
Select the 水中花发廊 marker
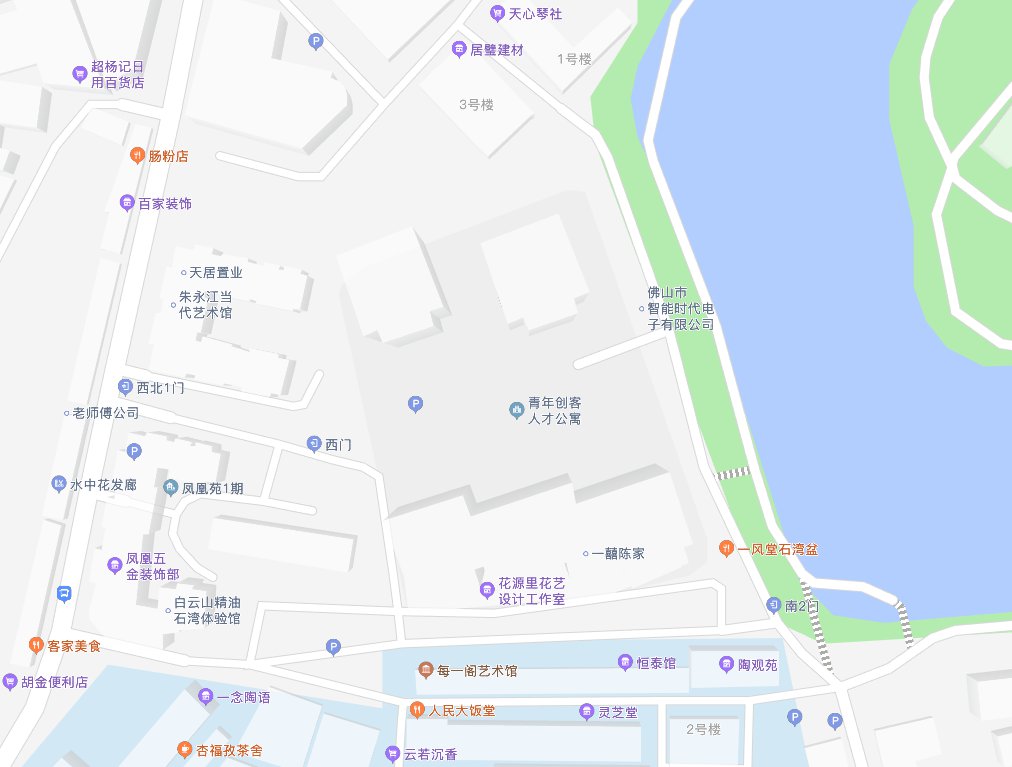(x=58, y=484)
